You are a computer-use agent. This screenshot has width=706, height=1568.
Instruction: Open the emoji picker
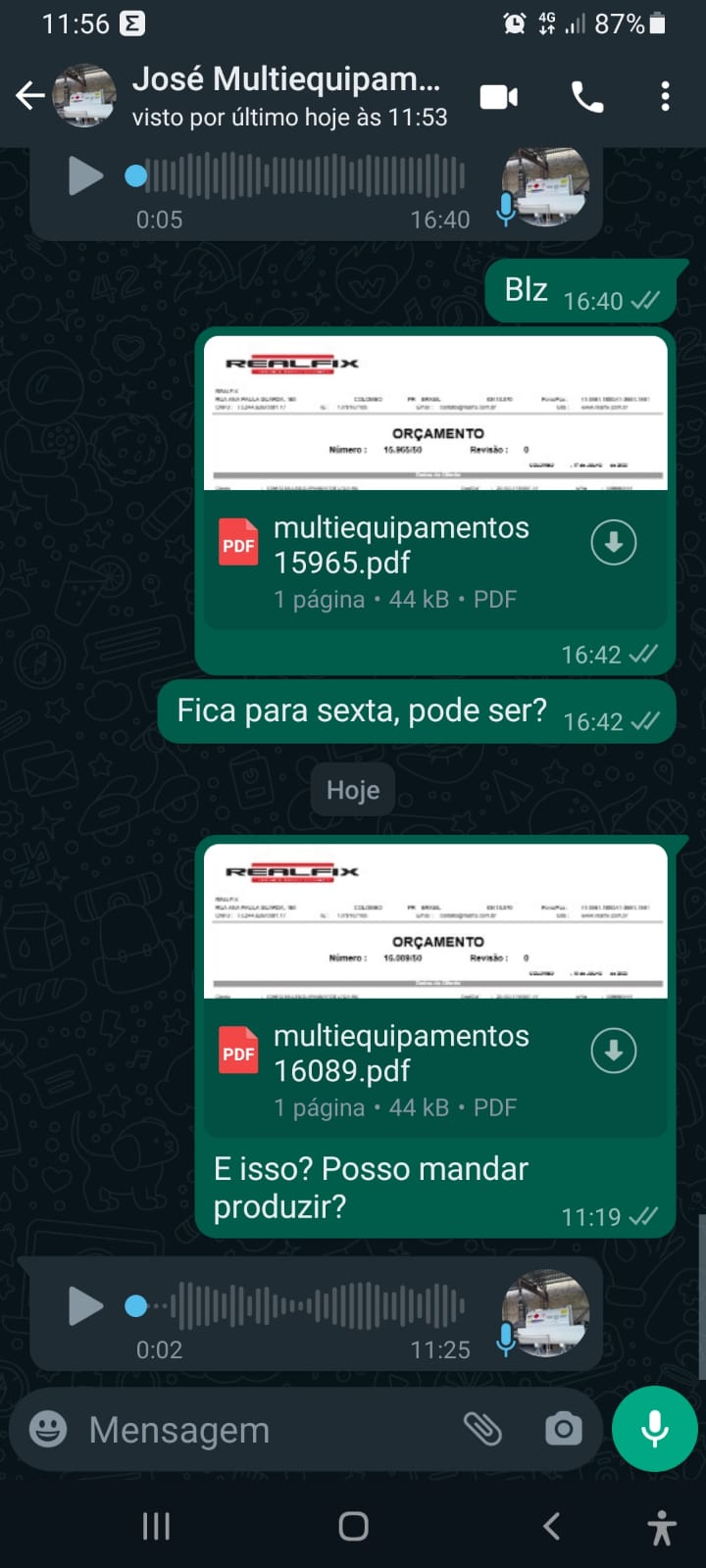pyautogui.click(x=48, y=1429)
